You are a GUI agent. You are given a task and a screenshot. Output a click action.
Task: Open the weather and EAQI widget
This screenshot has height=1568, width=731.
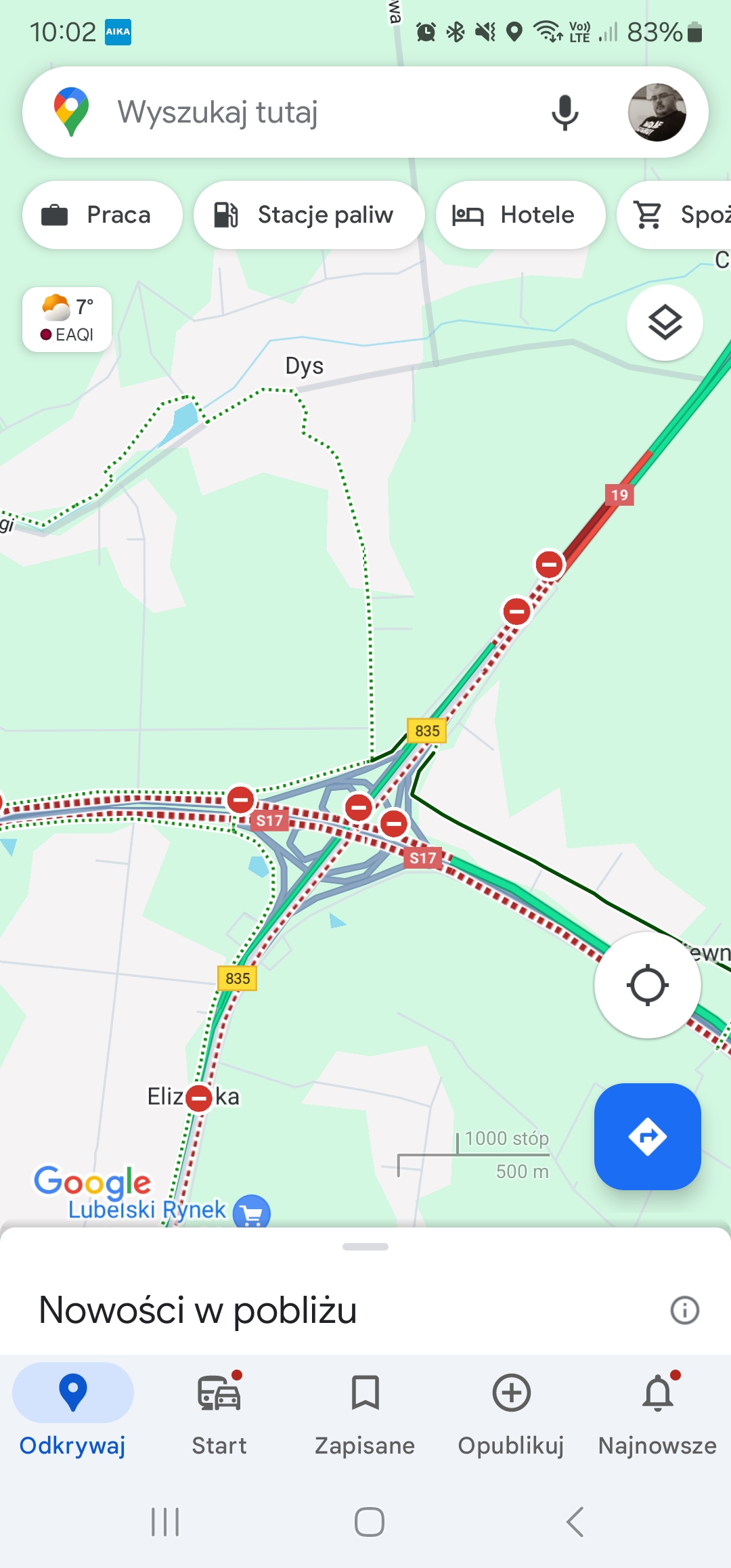(x=67, y=320)
